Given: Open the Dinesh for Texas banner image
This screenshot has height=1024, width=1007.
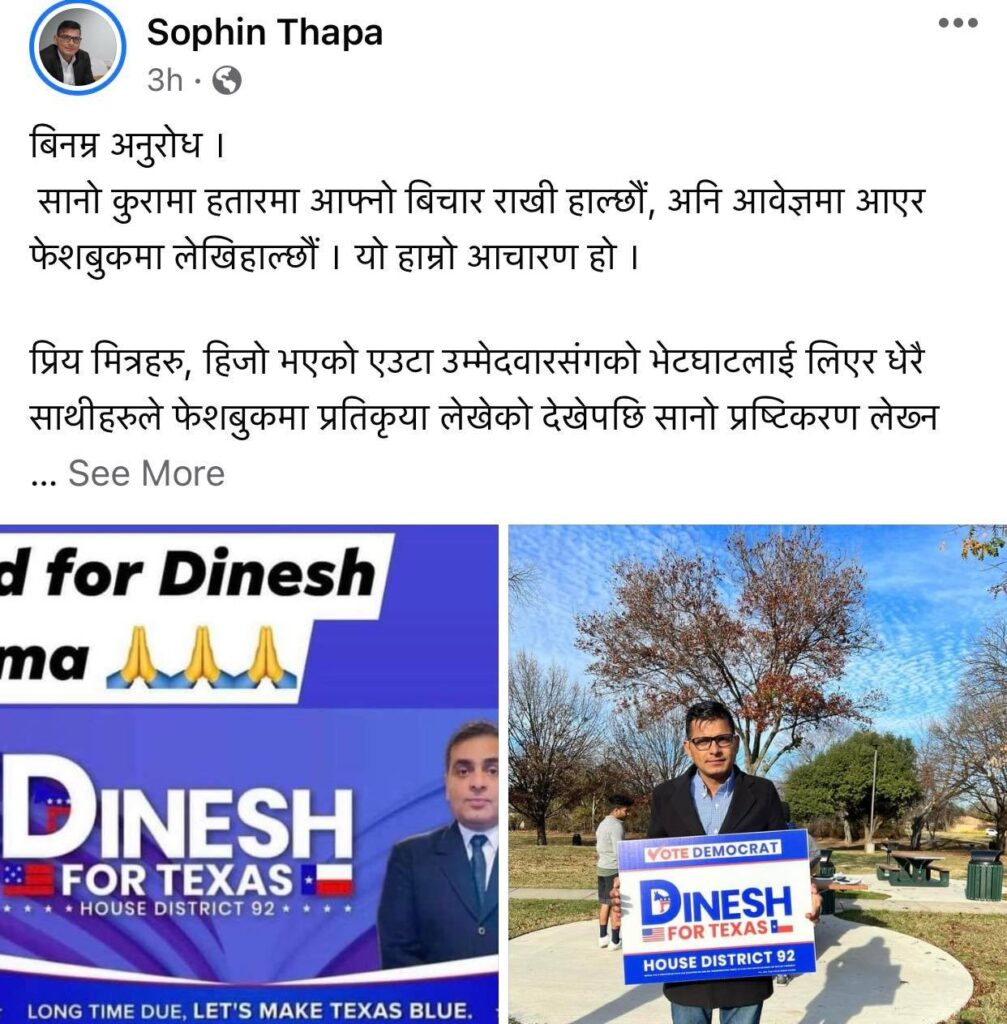Looking at the screenshot, I should (x=249, y=774).
